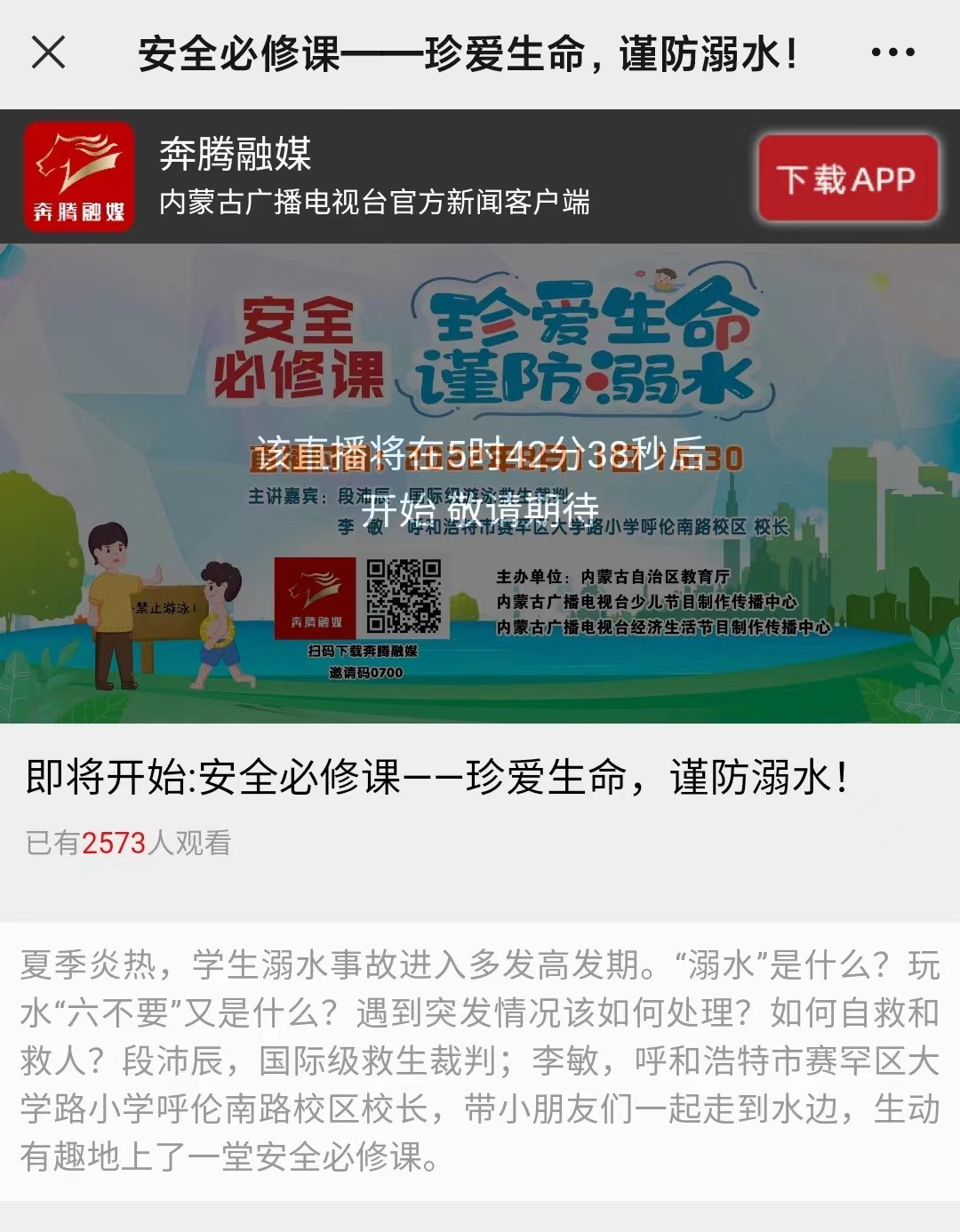This screenshot has width=960, height=1232.
Task: Open the 奔腾融媒 app banner
Action: 373,177
